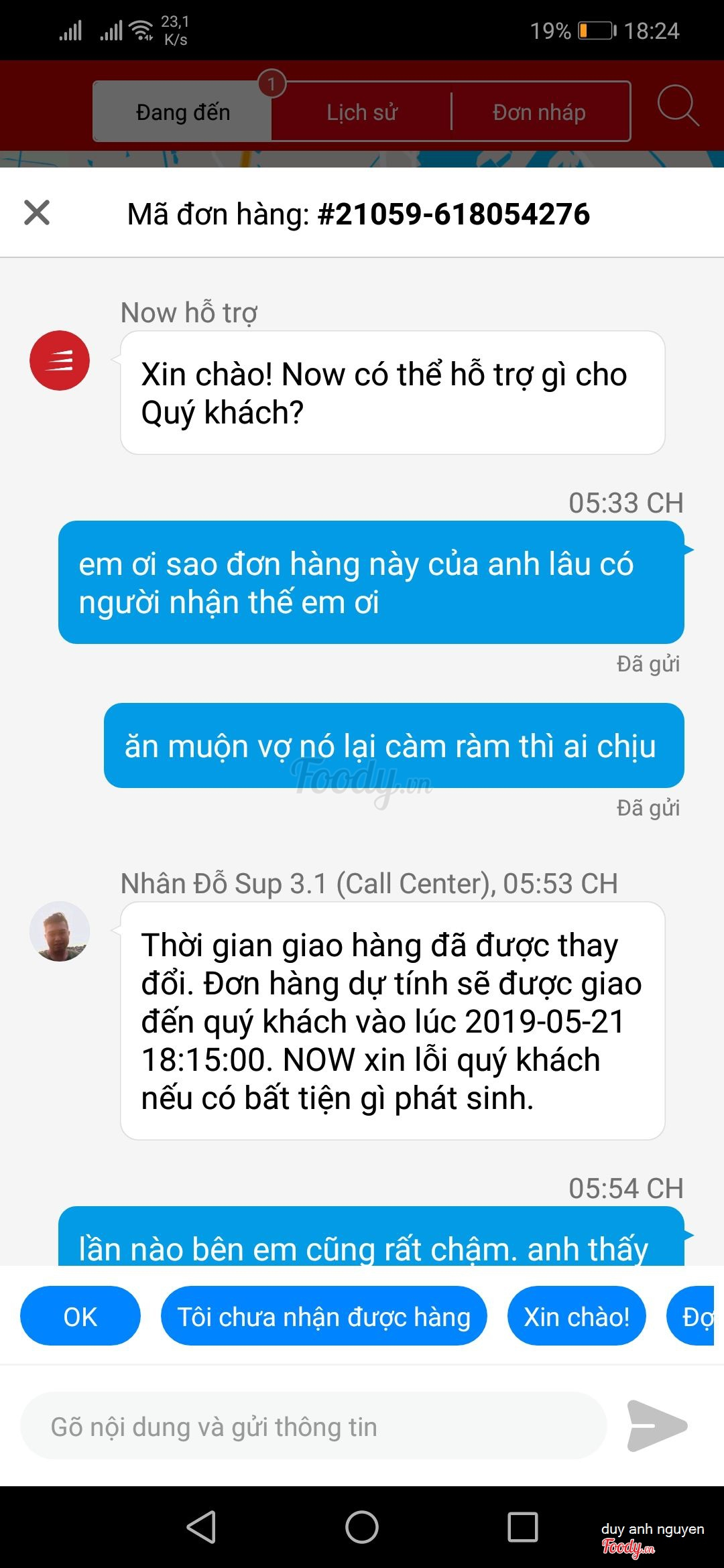Open the Đơn nháp tab

pyautogui.click(x=540, y=112)
